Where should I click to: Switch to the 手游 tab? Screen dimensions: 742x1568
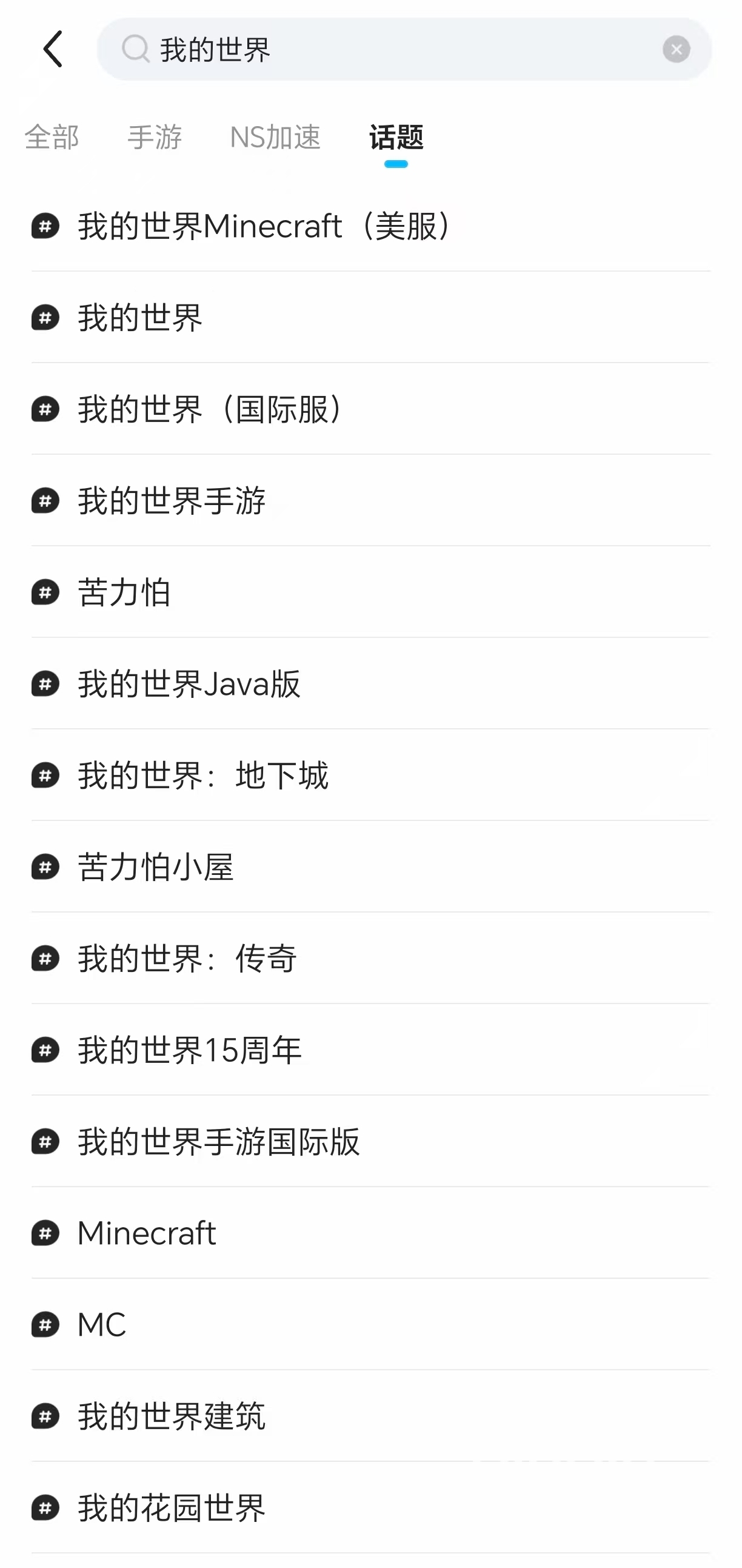155,137
